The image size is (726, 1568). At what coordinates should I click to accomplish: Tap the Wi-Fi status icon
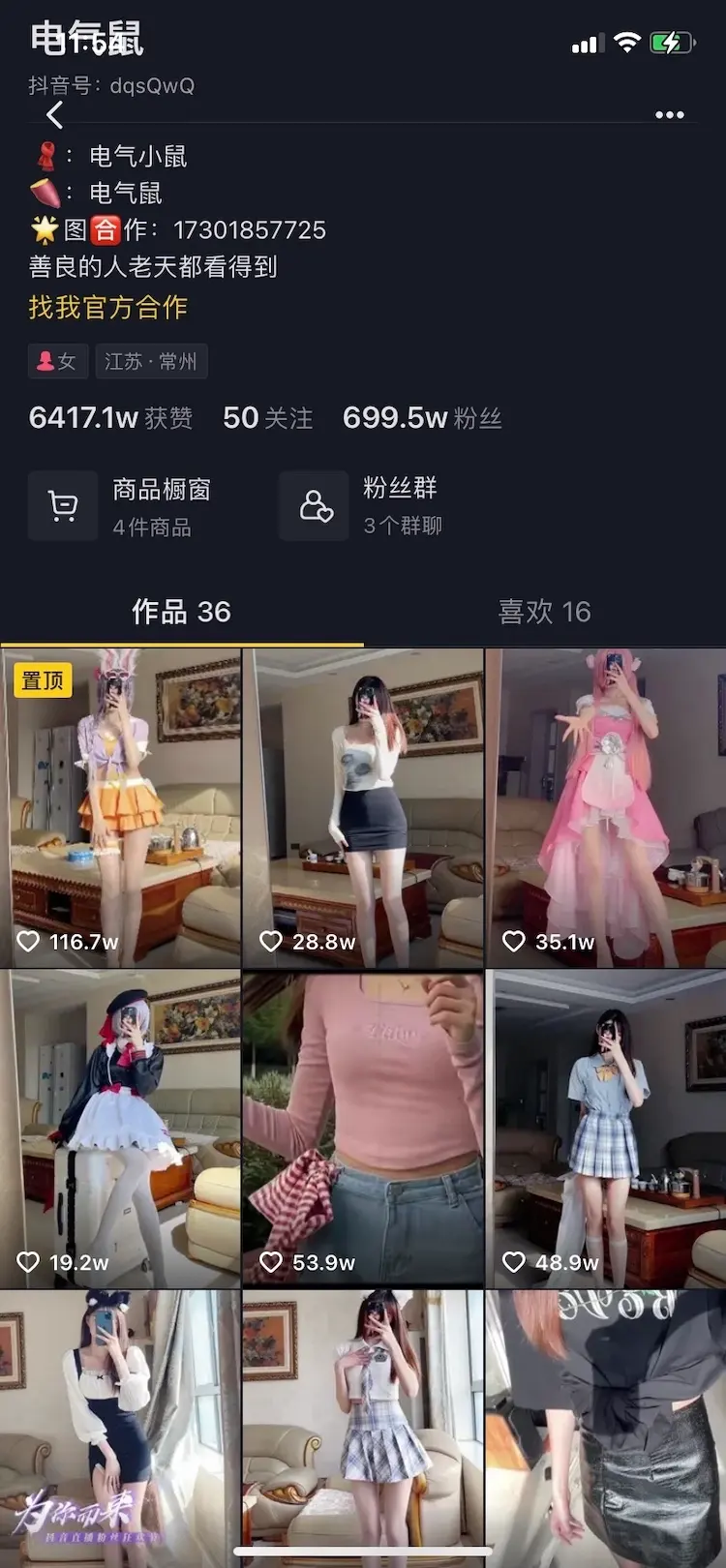click(628, 42)
